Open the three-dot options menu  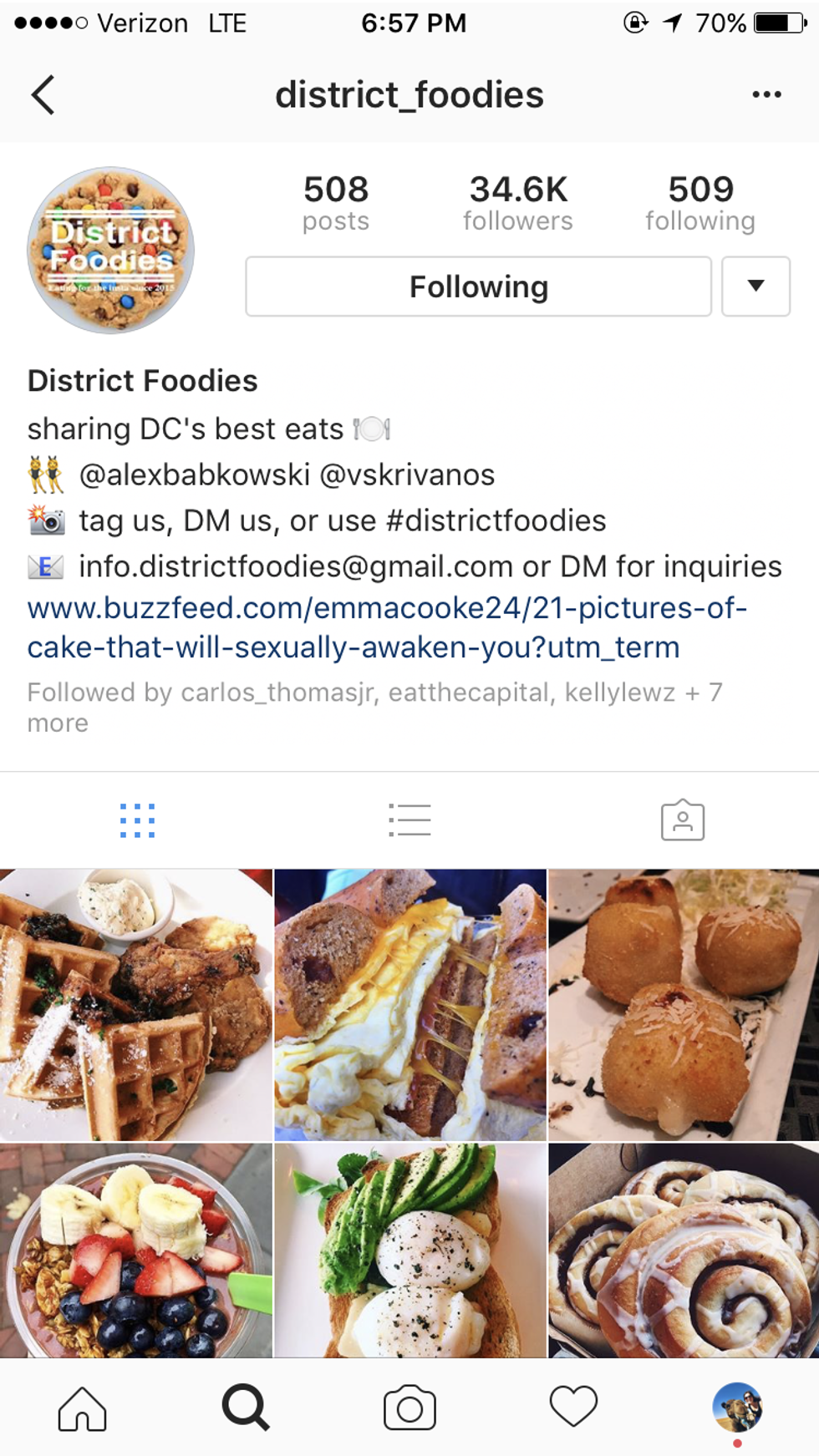coord(766,94)
